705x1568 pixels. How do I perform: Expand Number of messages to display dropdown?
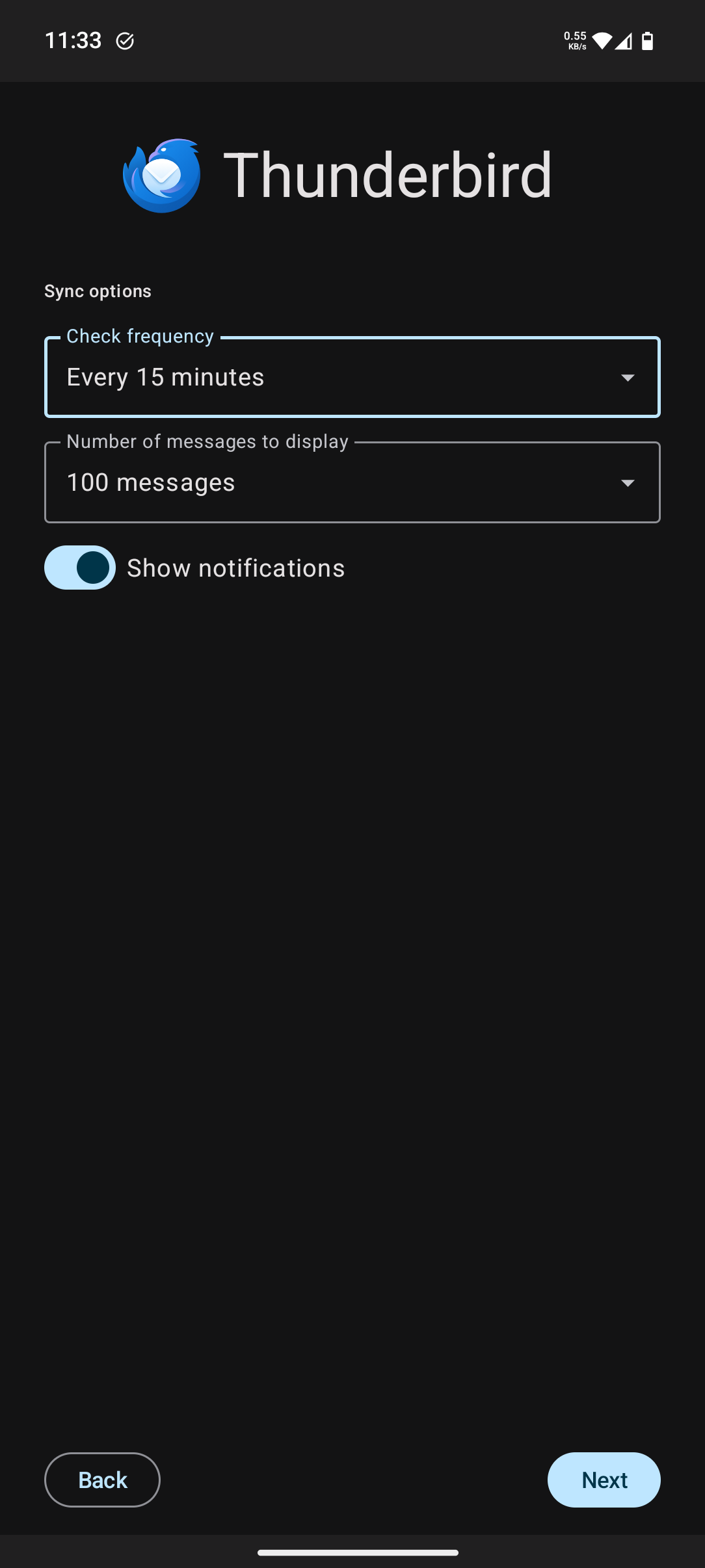point(352,482)
